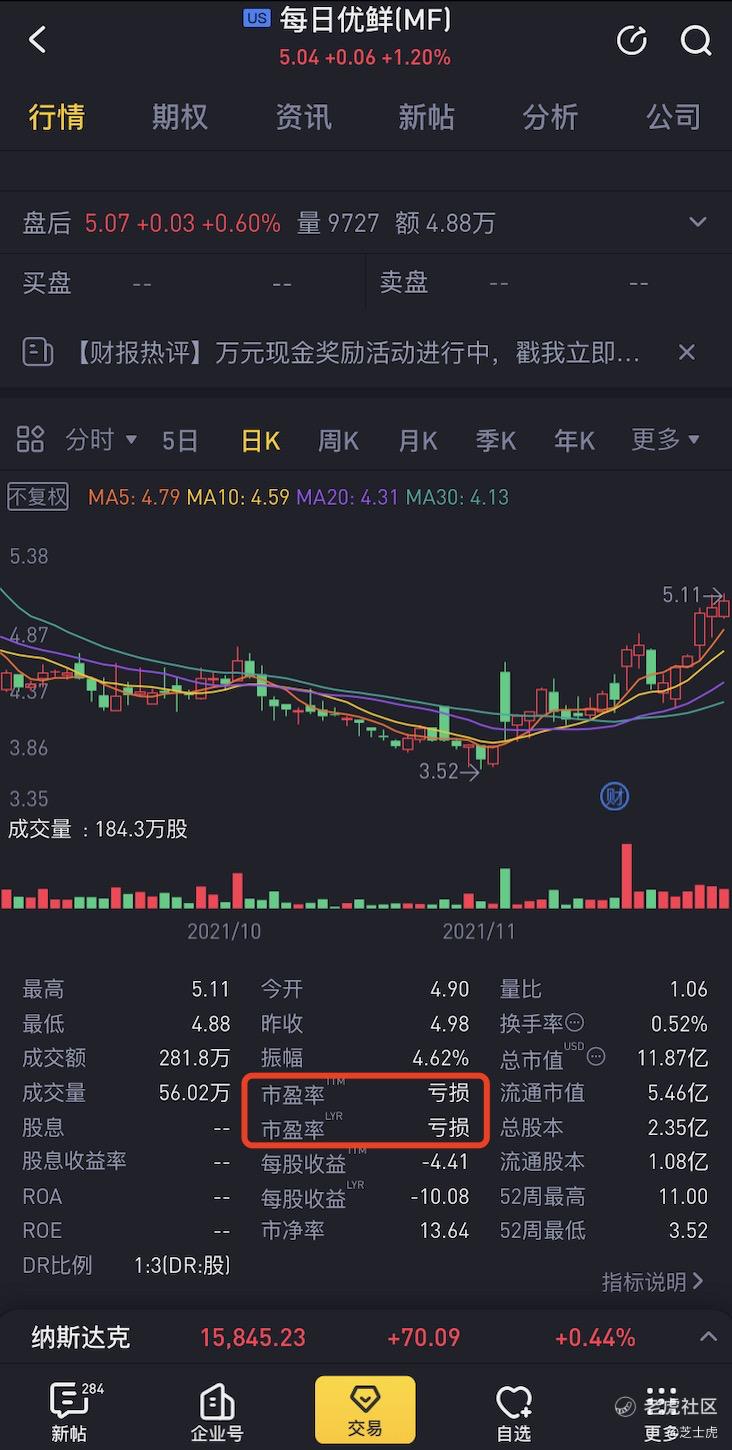The height and width of the screenshot is (1450, 732).
Task: Refresh the stock quote
Action: (632, 40)
